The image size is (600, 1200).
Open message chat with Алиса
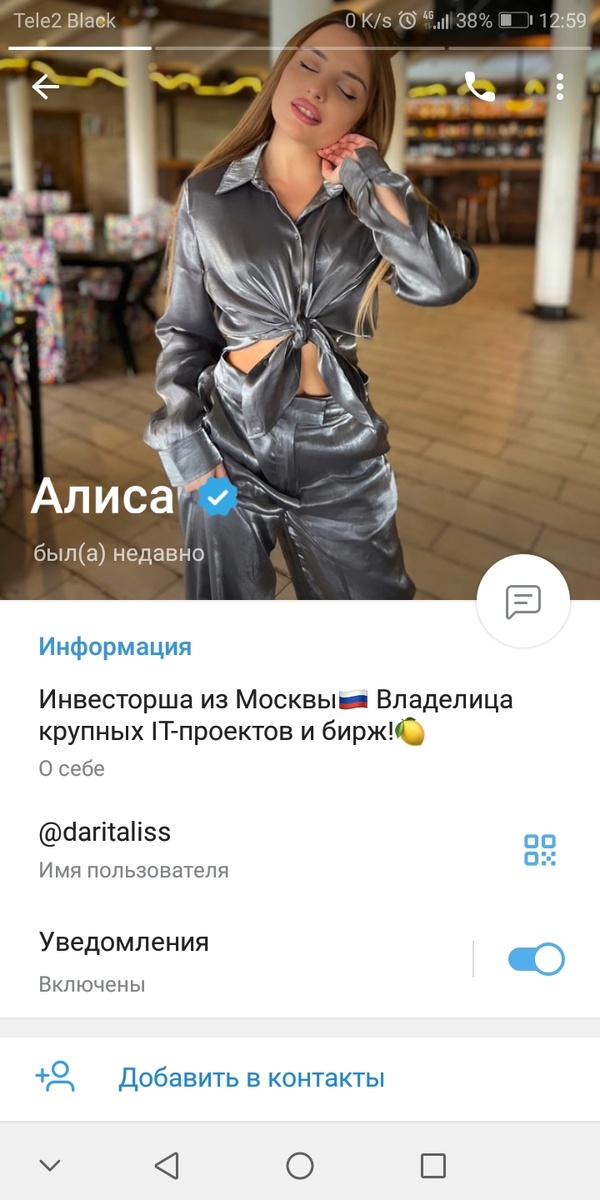(523, 602)
